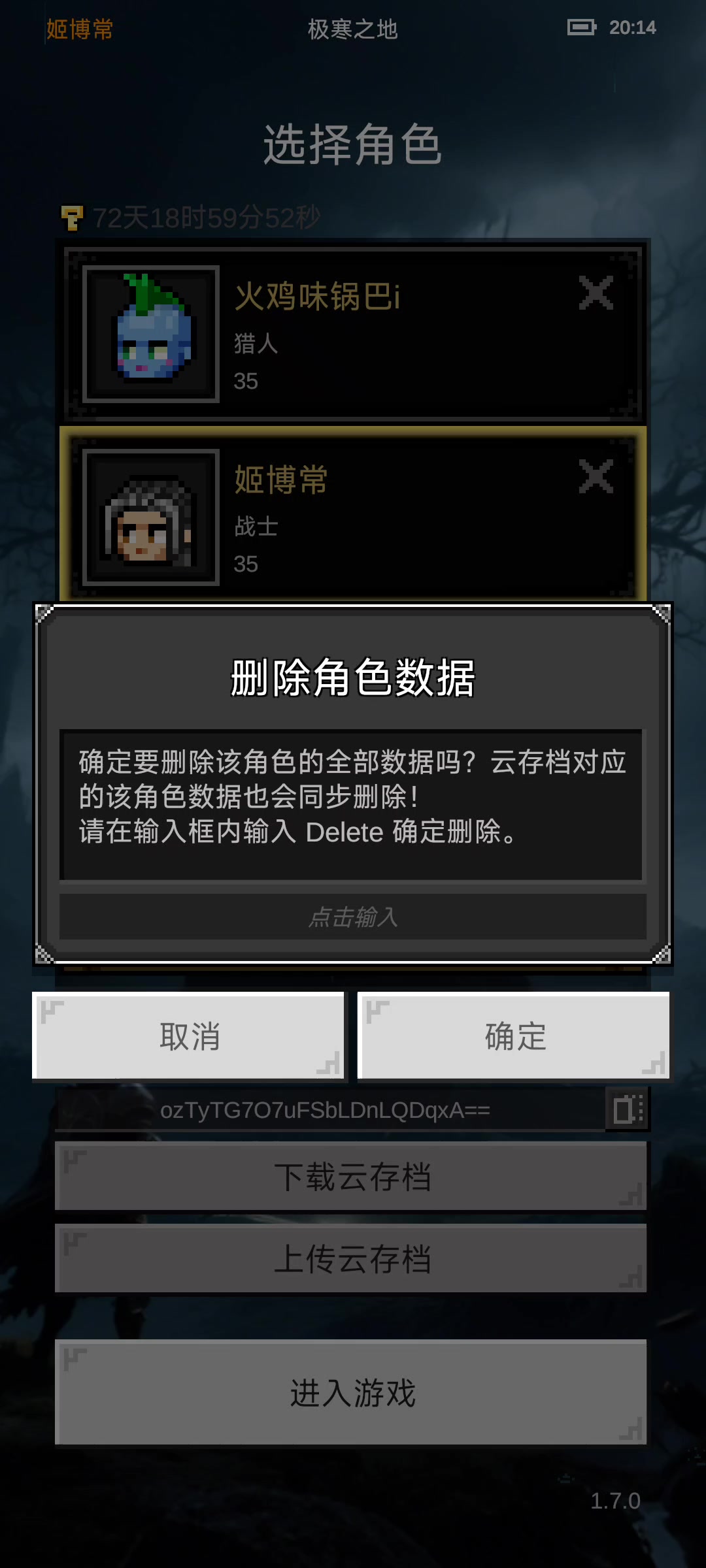Tap 上传云存档 to upload cloud save
The height and width of the screenshot is (1568, 706).
point(351,1259)
